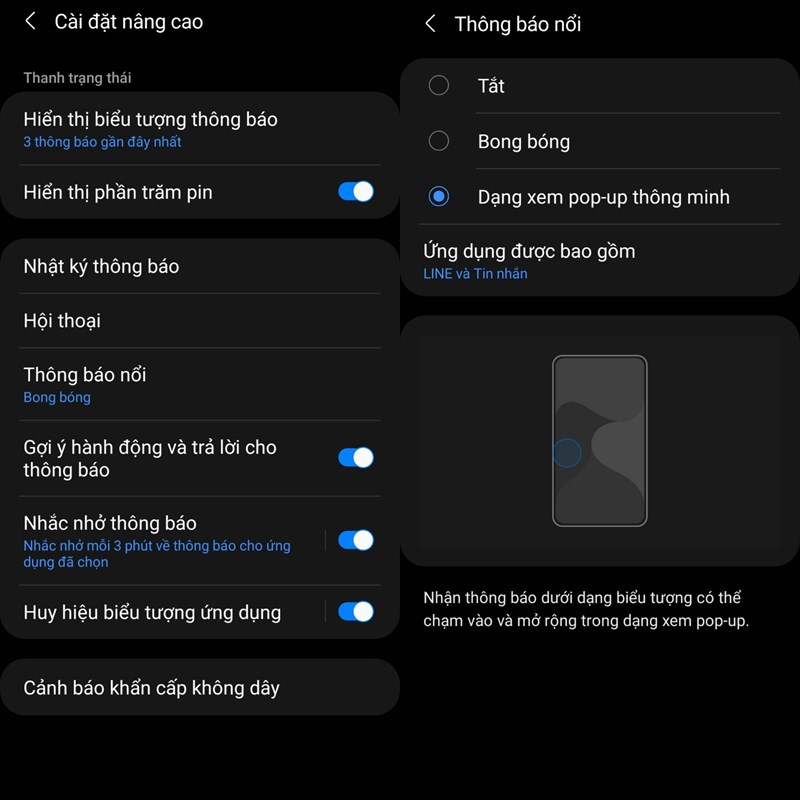Screen dimensions: 800x800
Task: Open Huy hiệu biểu tượng ứng dụng settings
Action: coord(152,612)
